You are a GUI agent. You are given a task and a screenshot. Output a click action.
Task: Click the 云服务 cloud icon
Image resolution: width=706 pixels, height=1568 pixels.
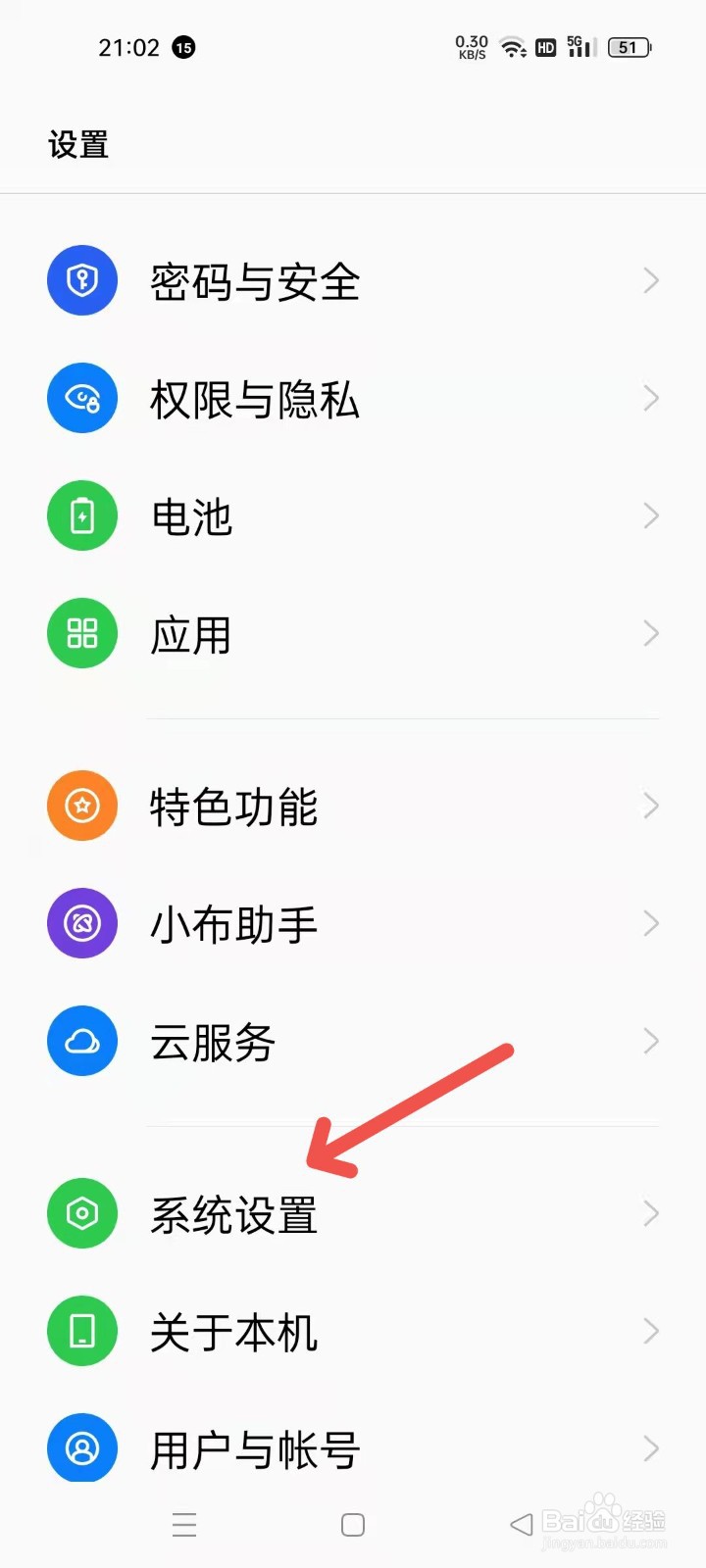tap(82, 1041)
